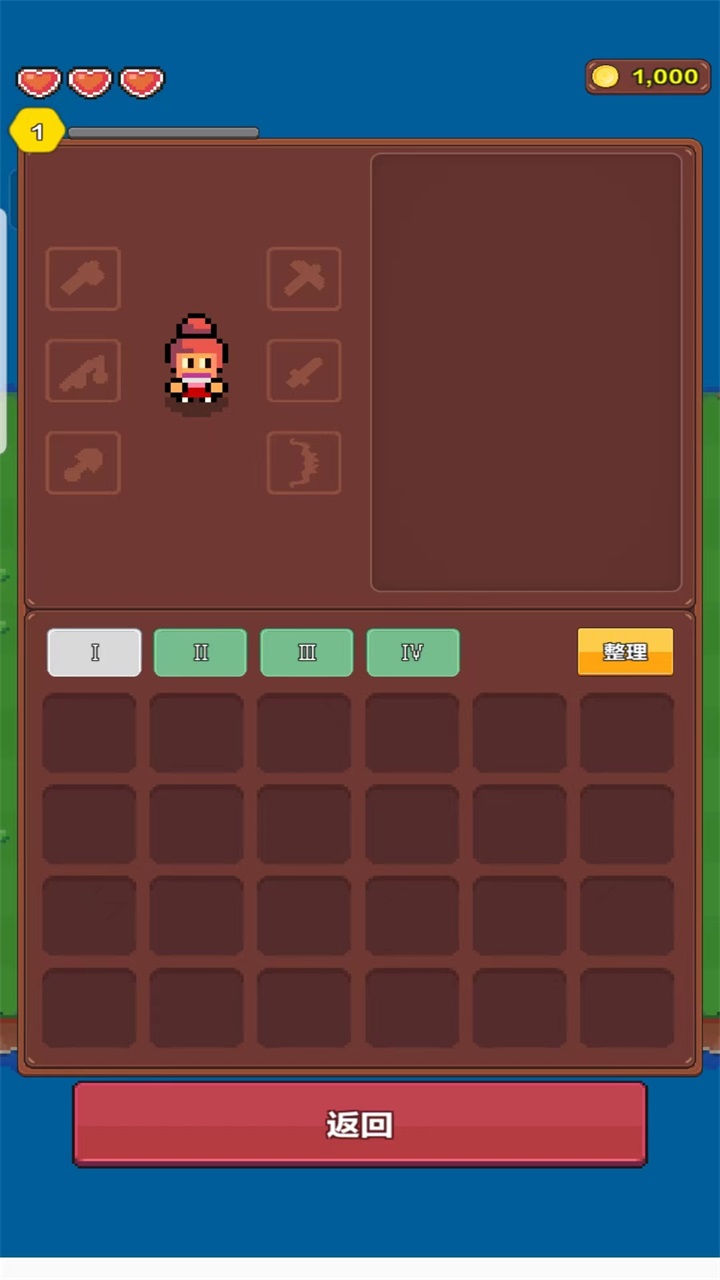Sort inventory with the 整理 button

625,652
